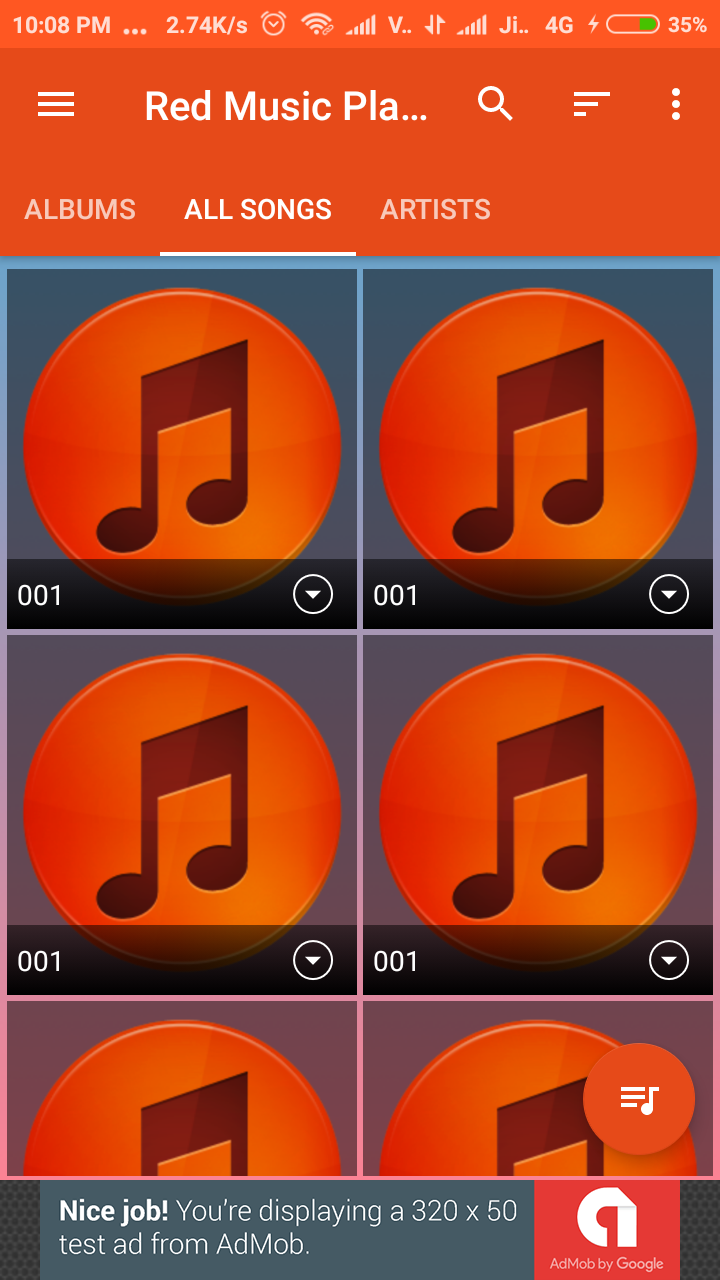Tap the floating playlist queue button
This screenshot has width=720, height=1280.
point(638,1098)
